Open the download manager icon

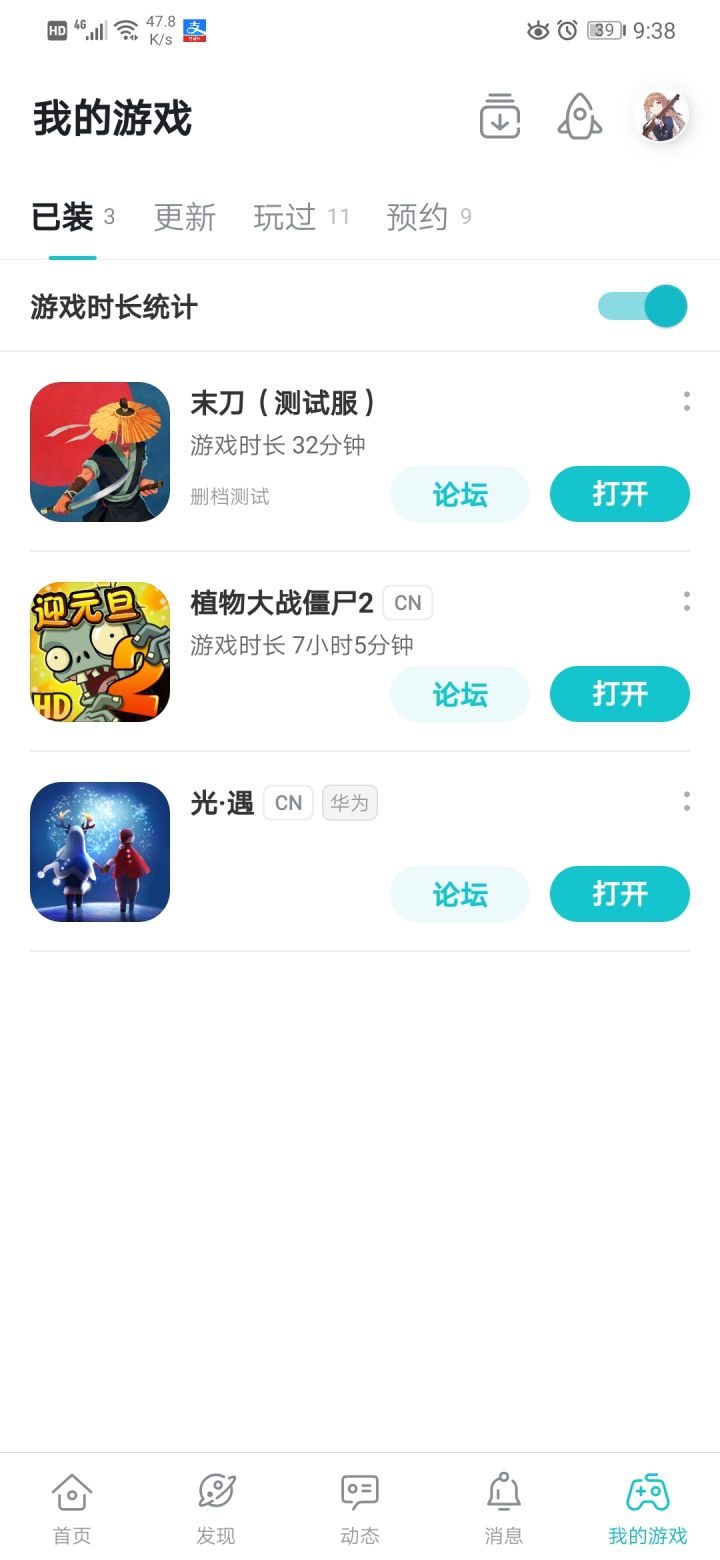point(499,116)
